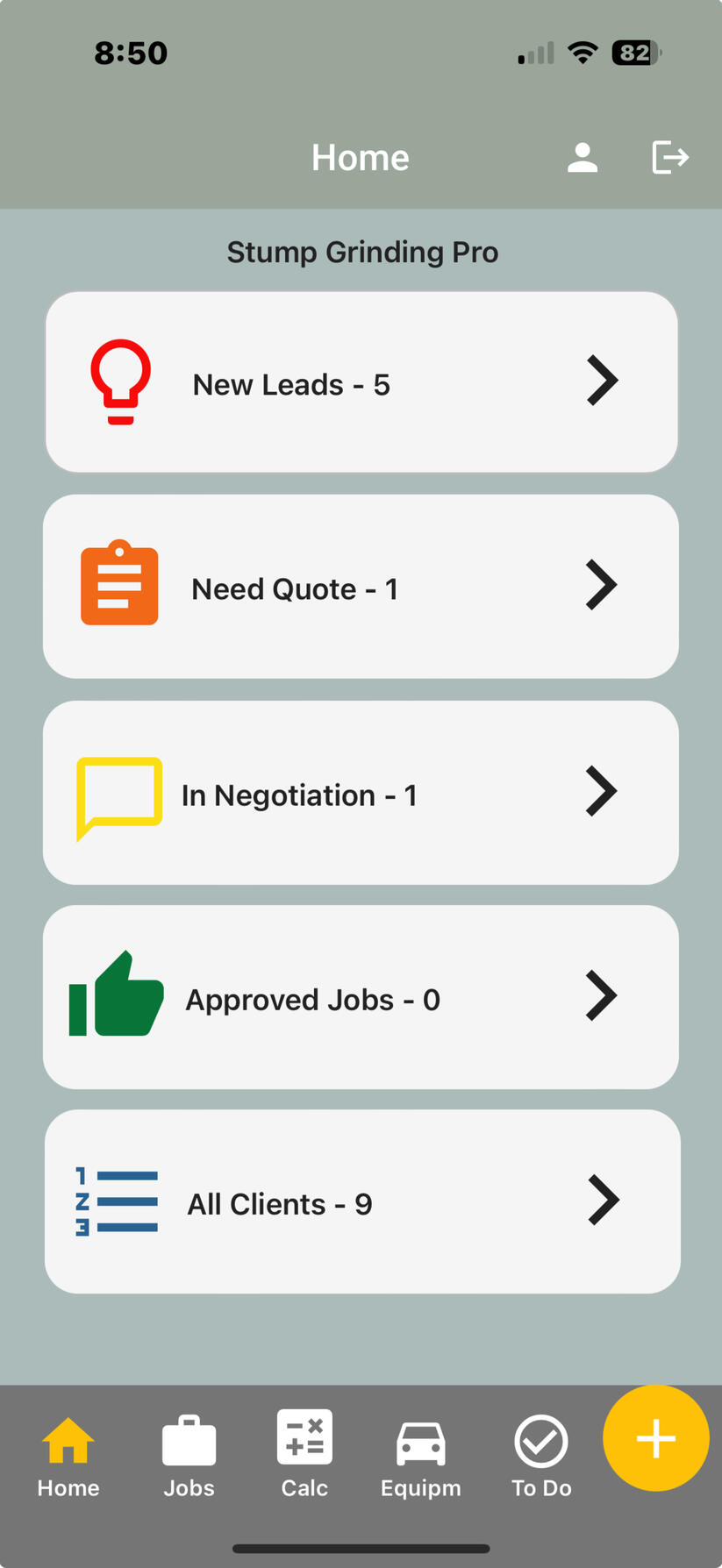Tap the logout icon in the header
Screen dimensions: 722x1568
click(670, 158)
